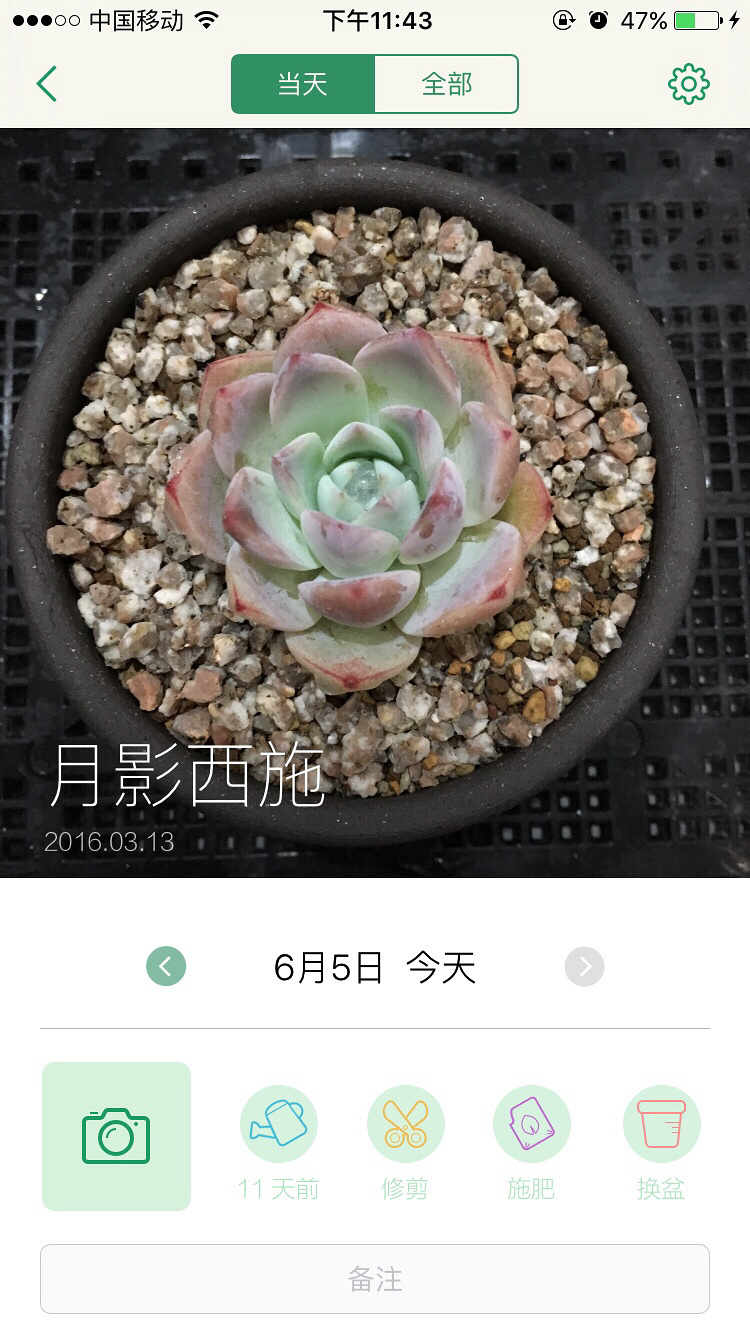Tap the next day arrow
This screenshot has width=750, height=1334.
pyautogui.click(x=584, y=967)
